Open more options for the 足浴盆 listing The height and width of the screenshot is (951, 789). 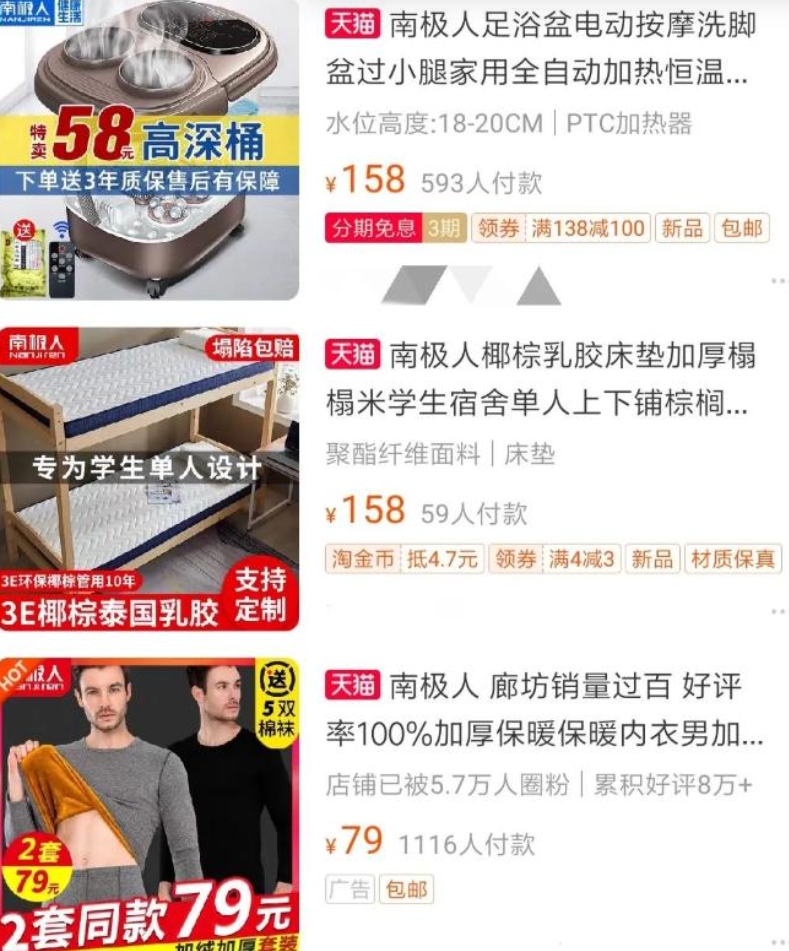(778, 281)
